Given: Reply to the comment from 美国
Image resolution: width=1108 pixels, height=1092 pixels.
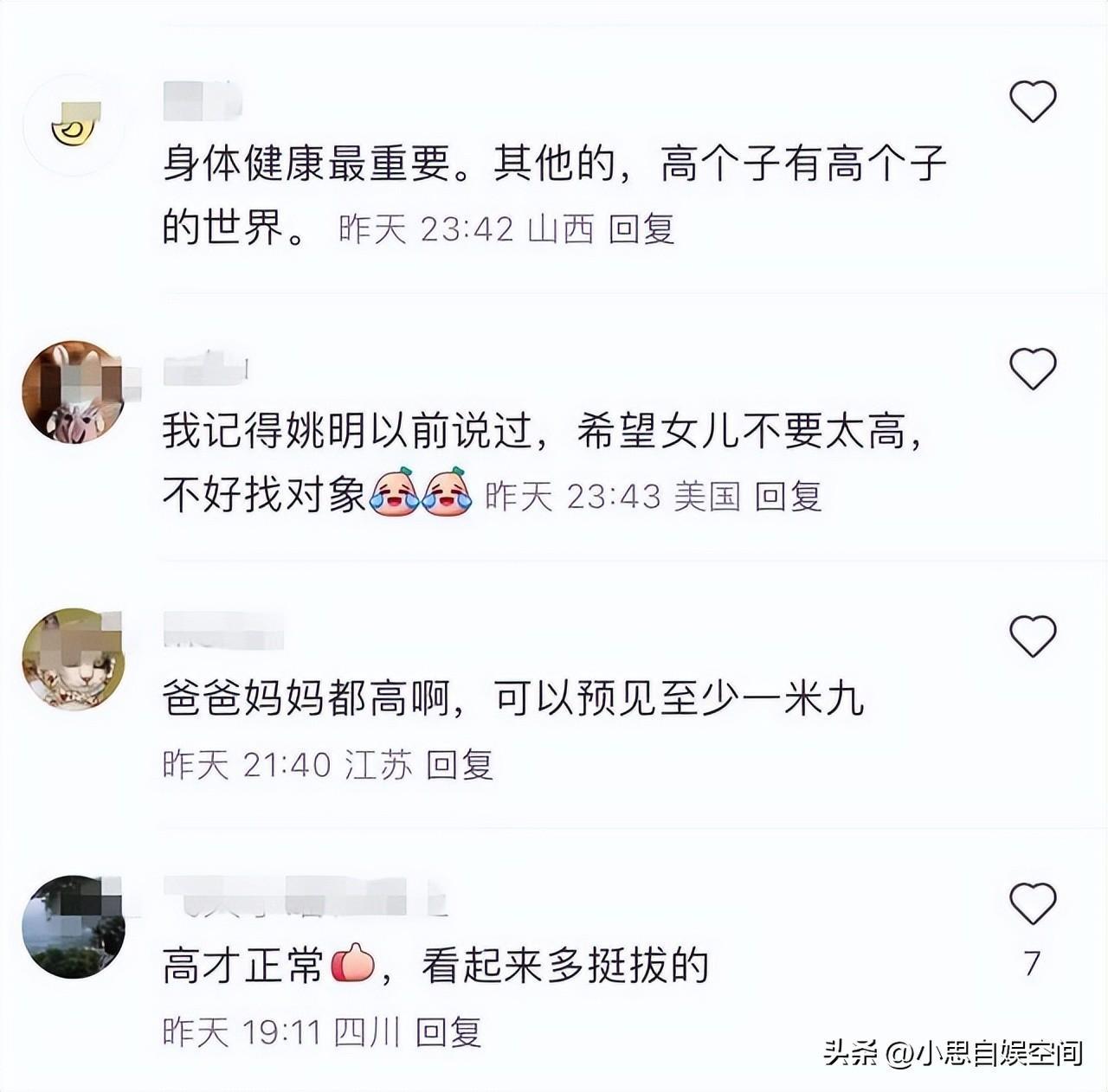Looking at the screenshot, I should tap(787, 497).
